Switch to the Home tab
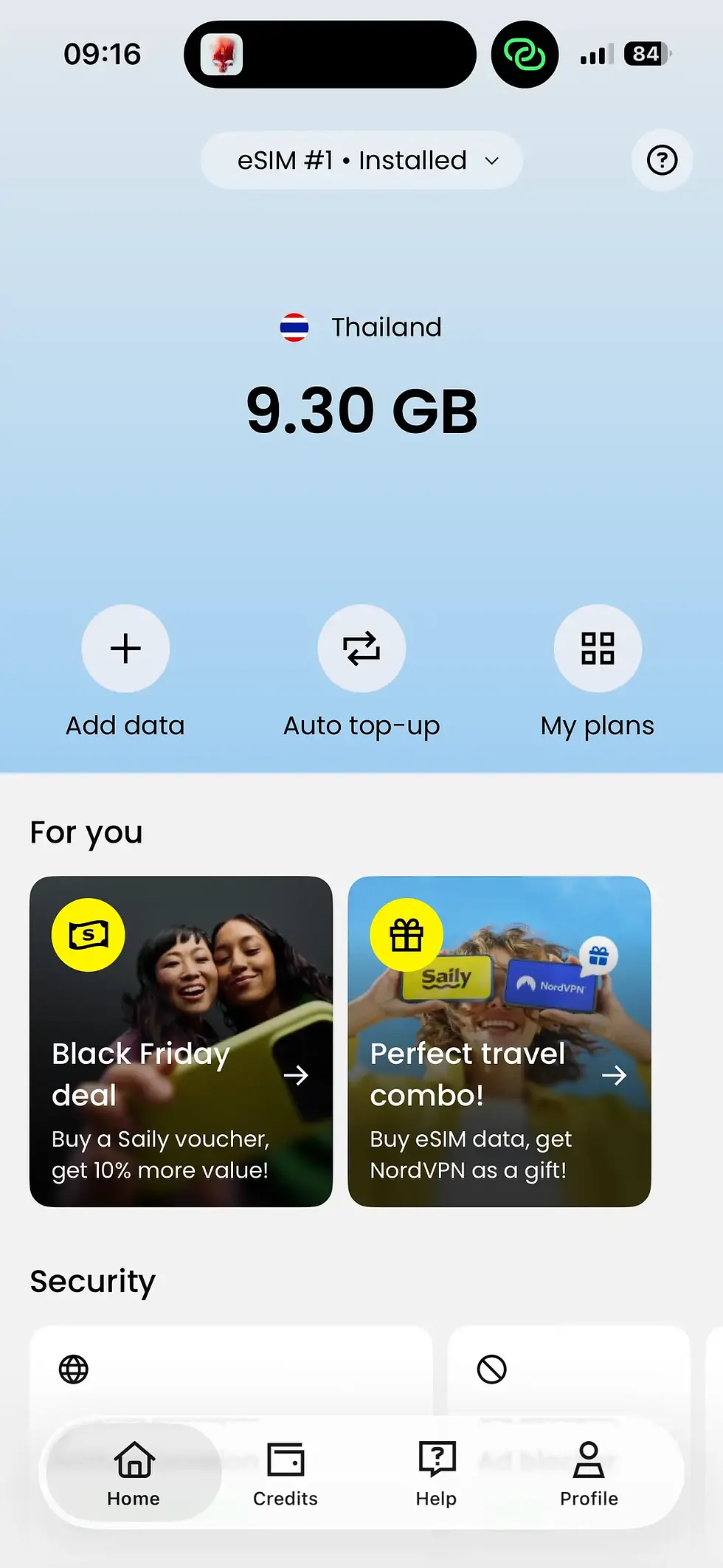Screen dimensions: 723x1568 (x=133, y=1472)
